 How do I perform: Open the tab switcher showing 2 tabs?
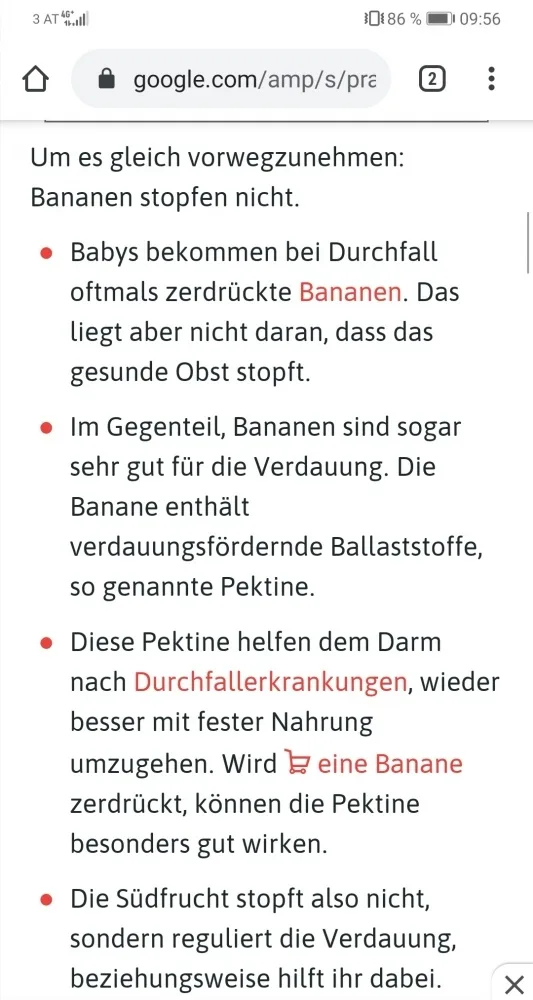tap(432, 79)
